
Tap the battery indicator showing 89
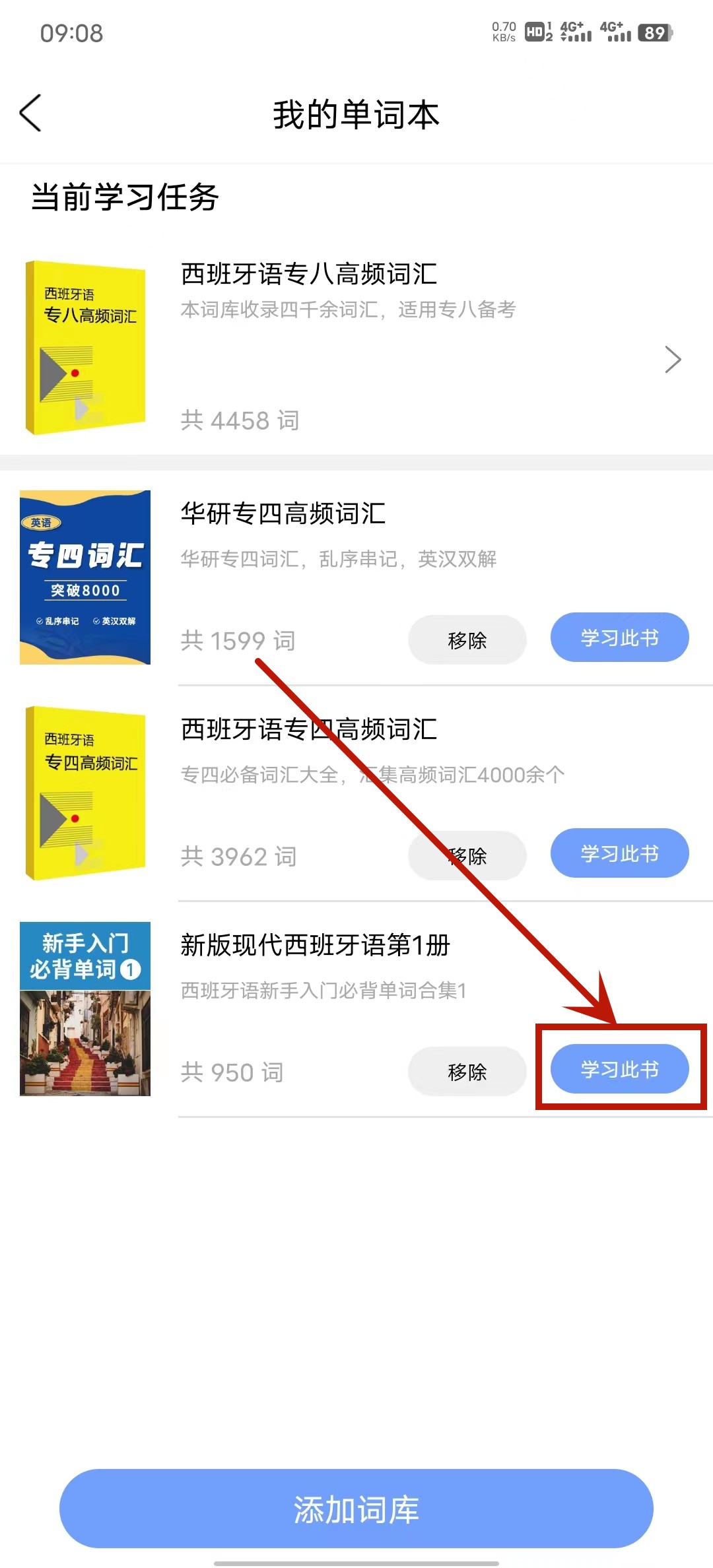click(653, 32)
